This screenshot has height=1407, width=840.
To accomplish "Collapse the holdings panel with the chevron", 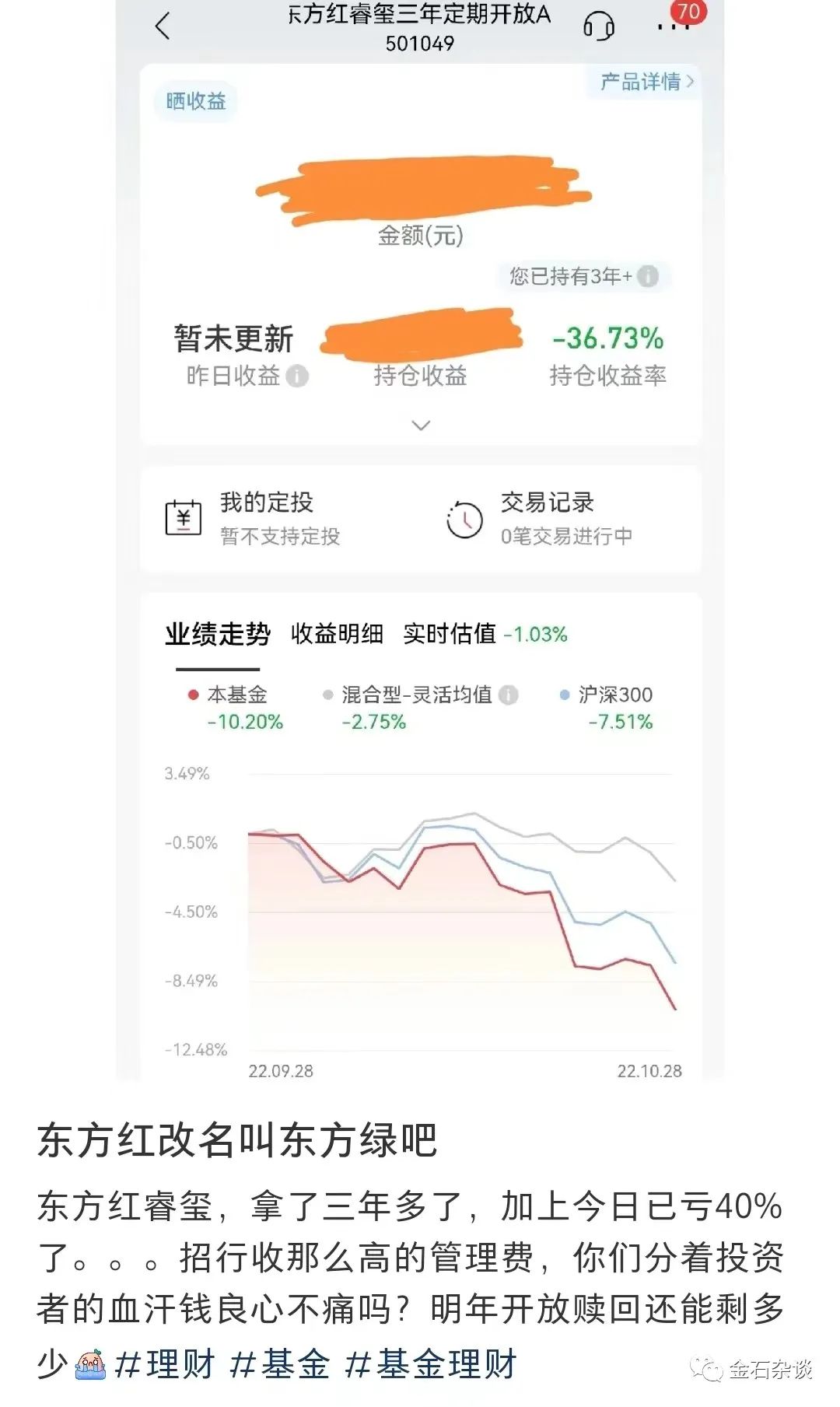I will coord(420,425).
